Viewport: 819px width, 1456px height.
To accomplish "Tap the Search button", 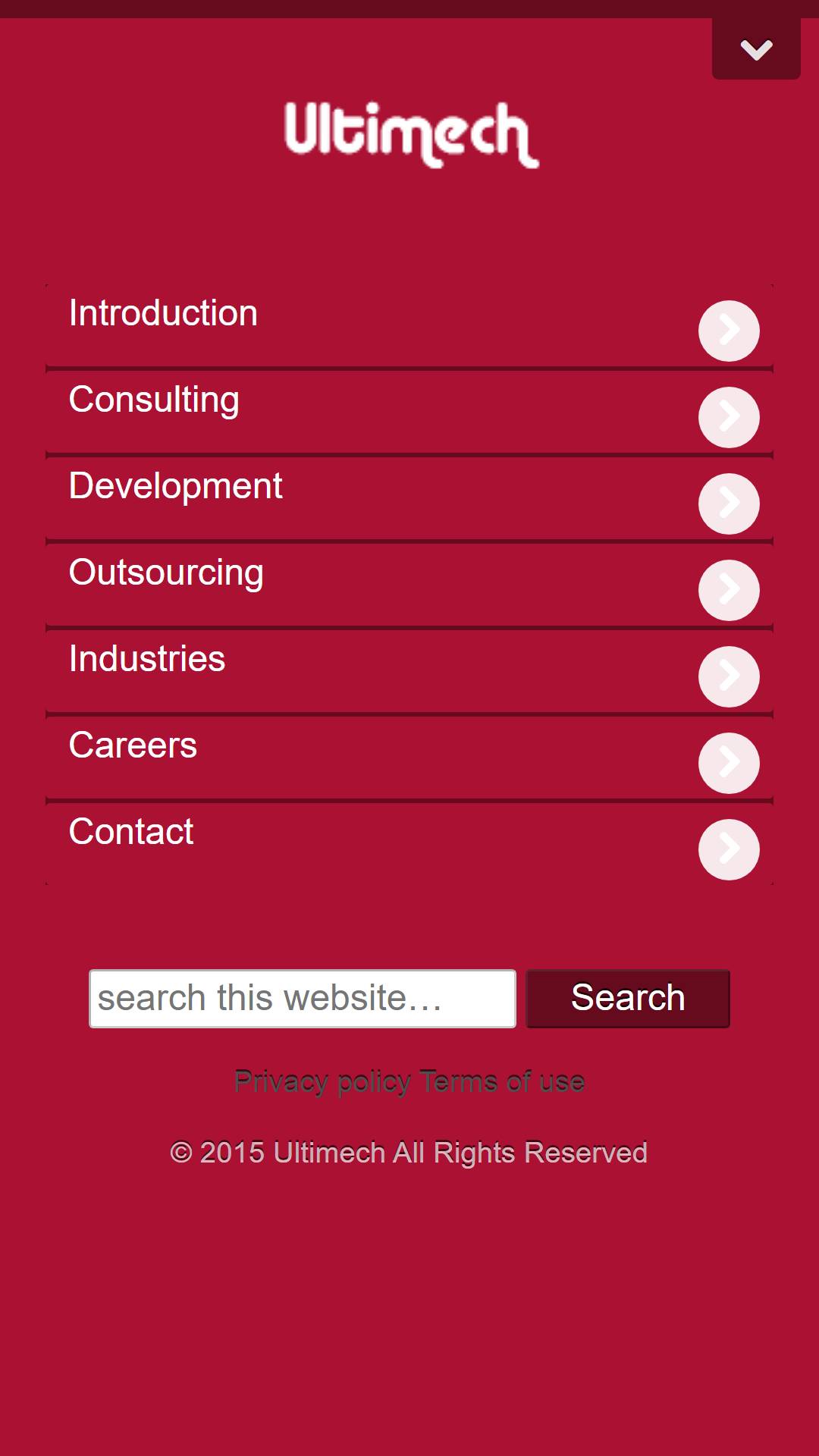I will tap(628, 999).
